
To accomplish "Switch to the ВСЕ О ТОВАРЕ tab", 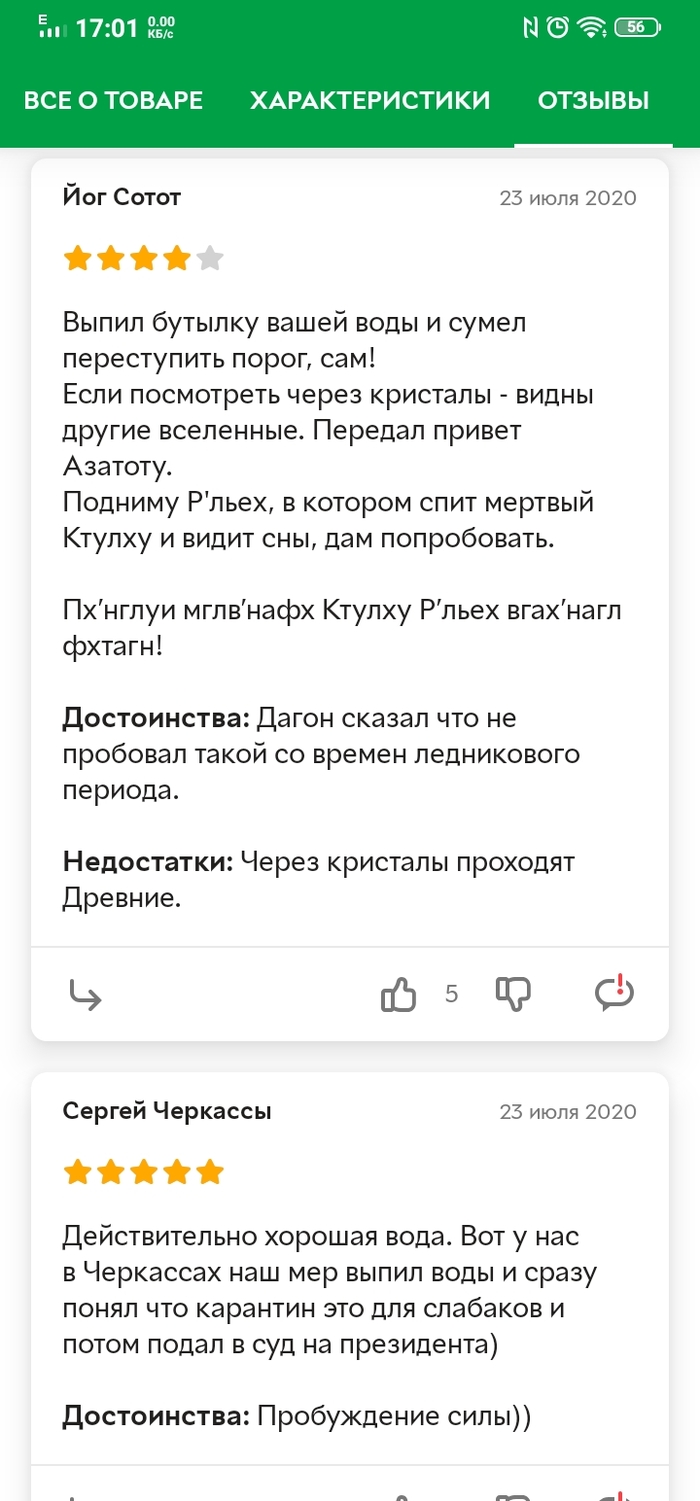I will 113,101.
